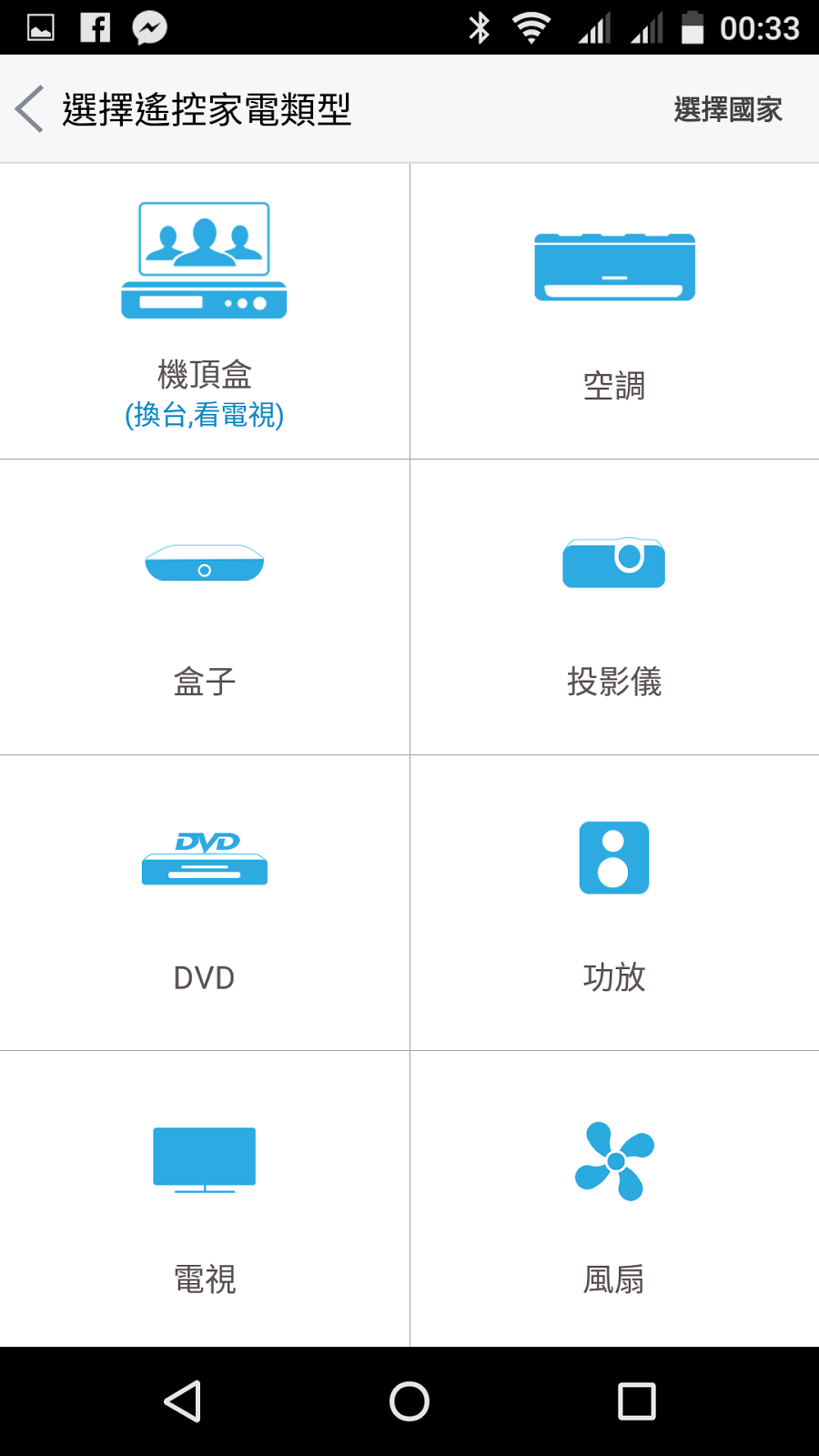Screen dimensions: 819x1456
Task: Pick the 盒子 box device
Action: tap(204, 607)
